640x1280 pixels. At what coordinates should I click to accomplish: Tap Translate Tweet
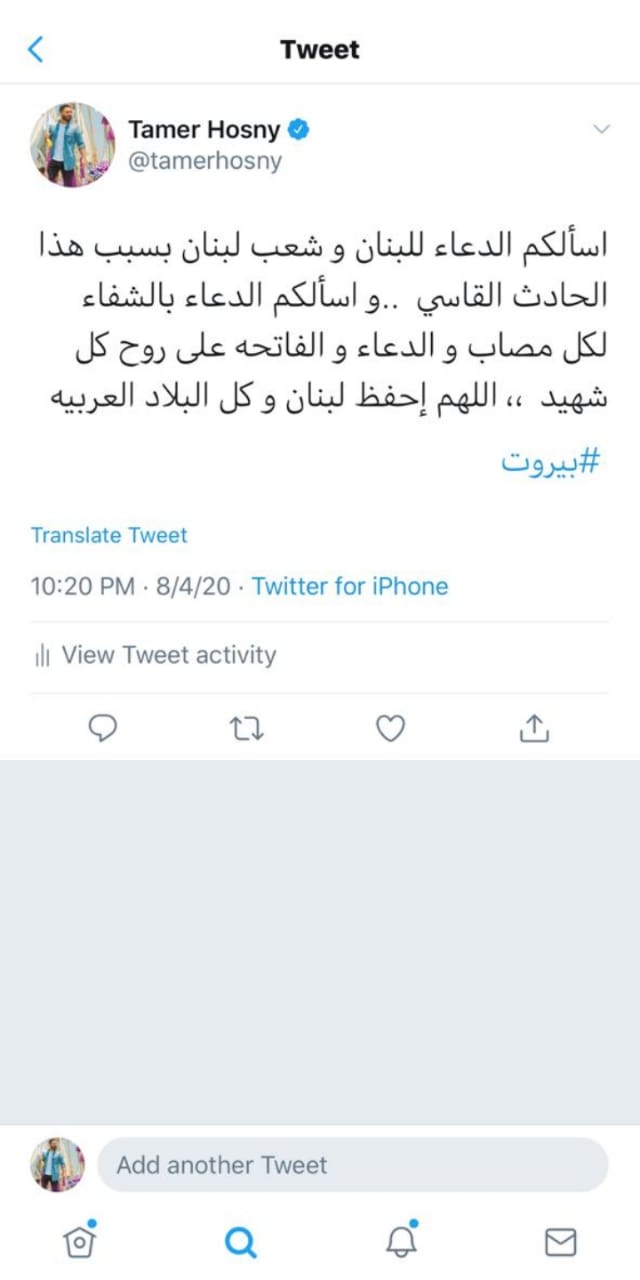click(x=109, y=535)
